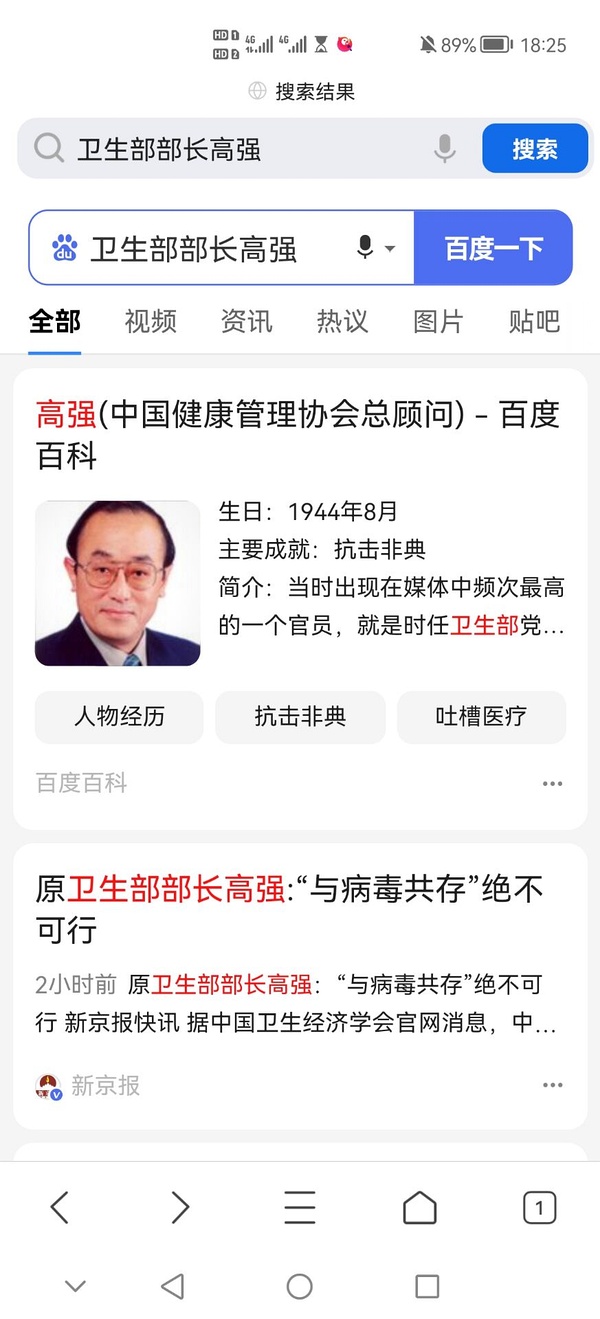The height and width of the screenshot is (1319, 600).
Task: Switch to the 视频 tab
Action: click(150, 322)
